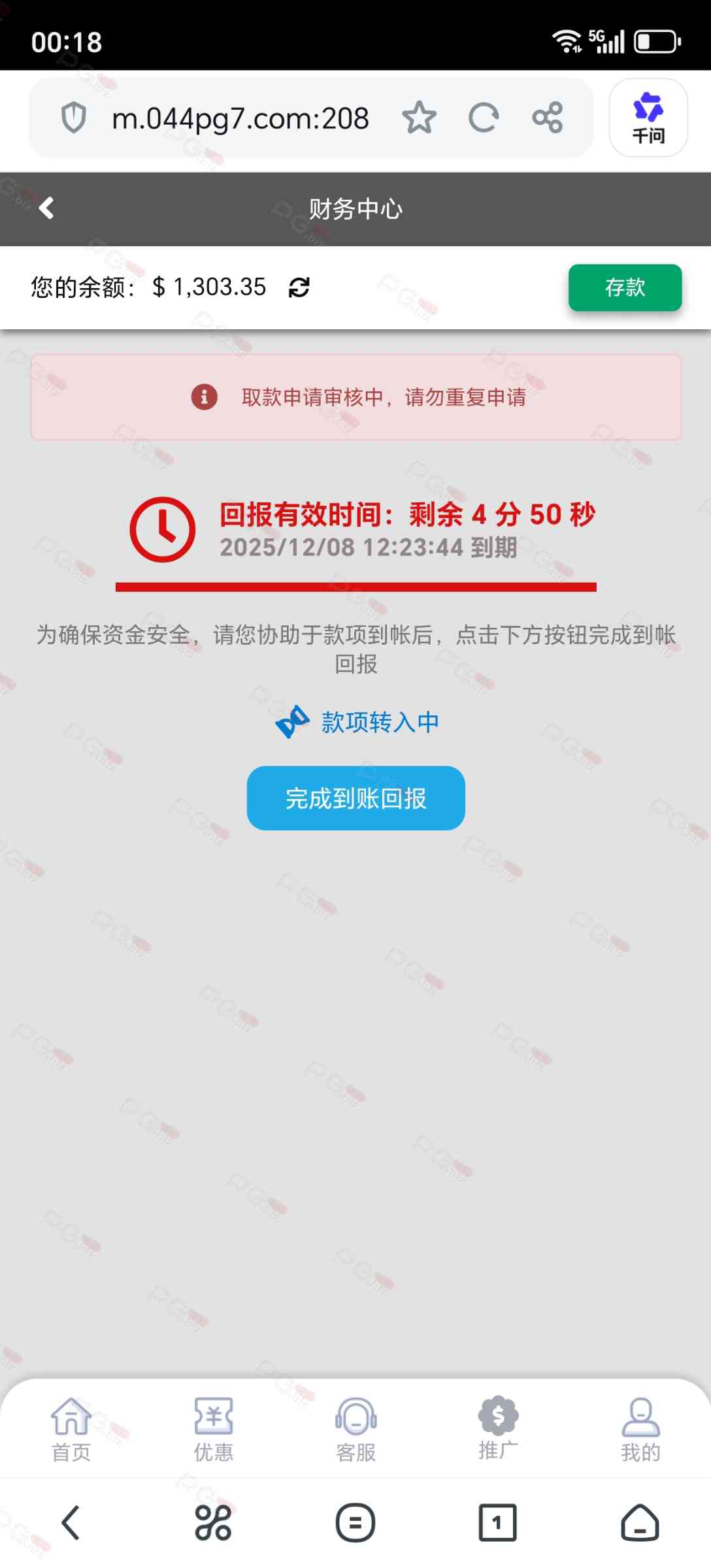
Task: Share this page from the address bar
Action: coord(547,118)
